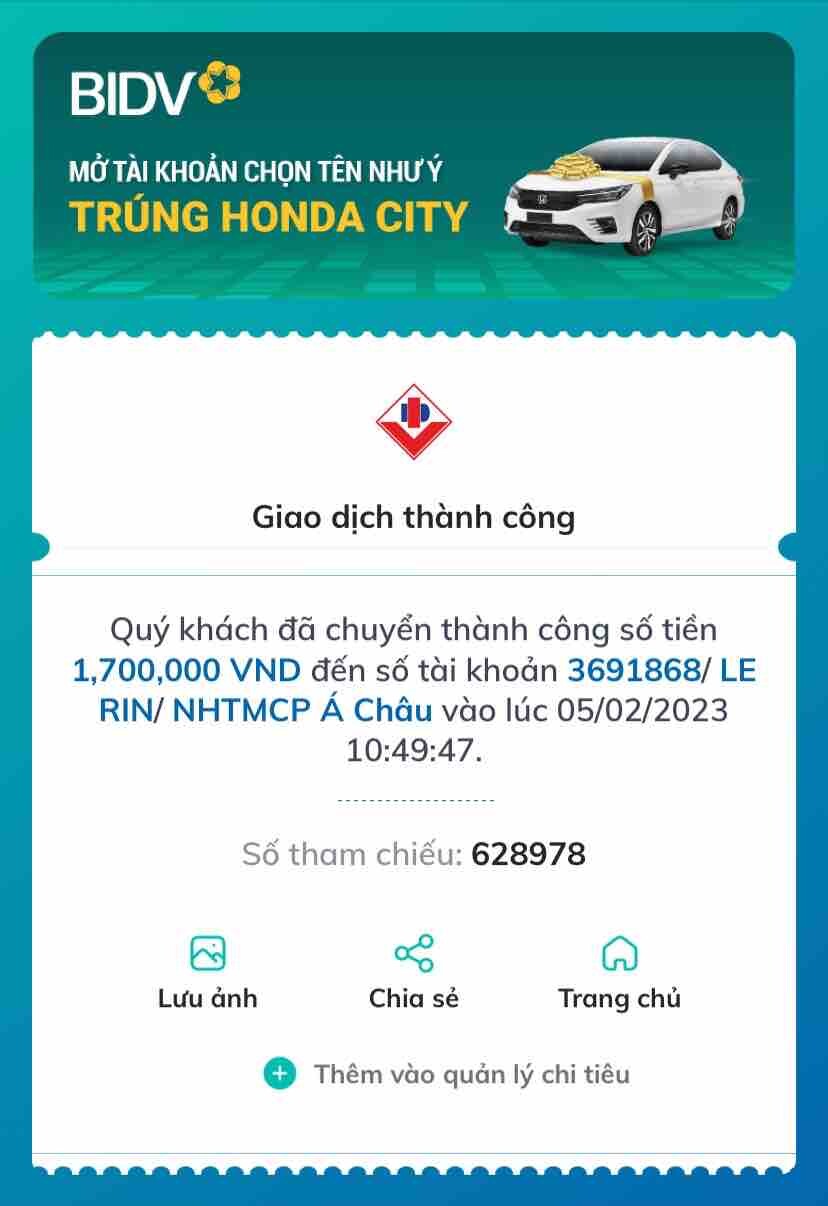
Task: Save receipt with Lưu ảnh
Action: click(208, 971)
